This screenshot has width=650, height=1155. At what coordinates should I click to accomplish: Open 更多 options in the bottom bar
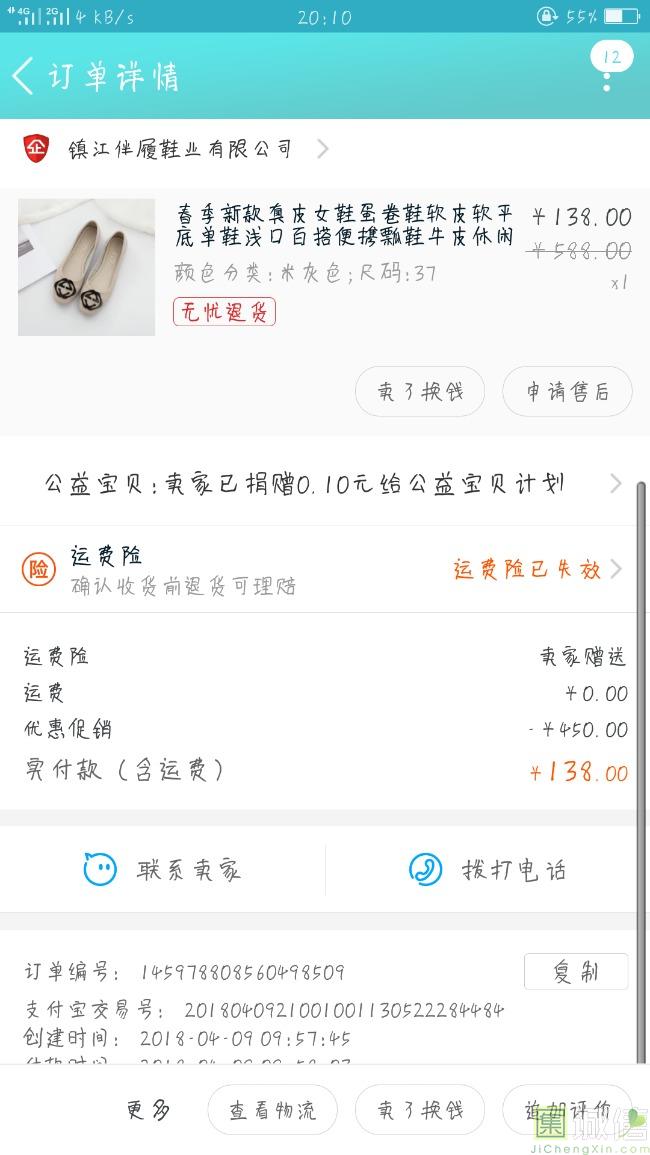click(148, 1109)
